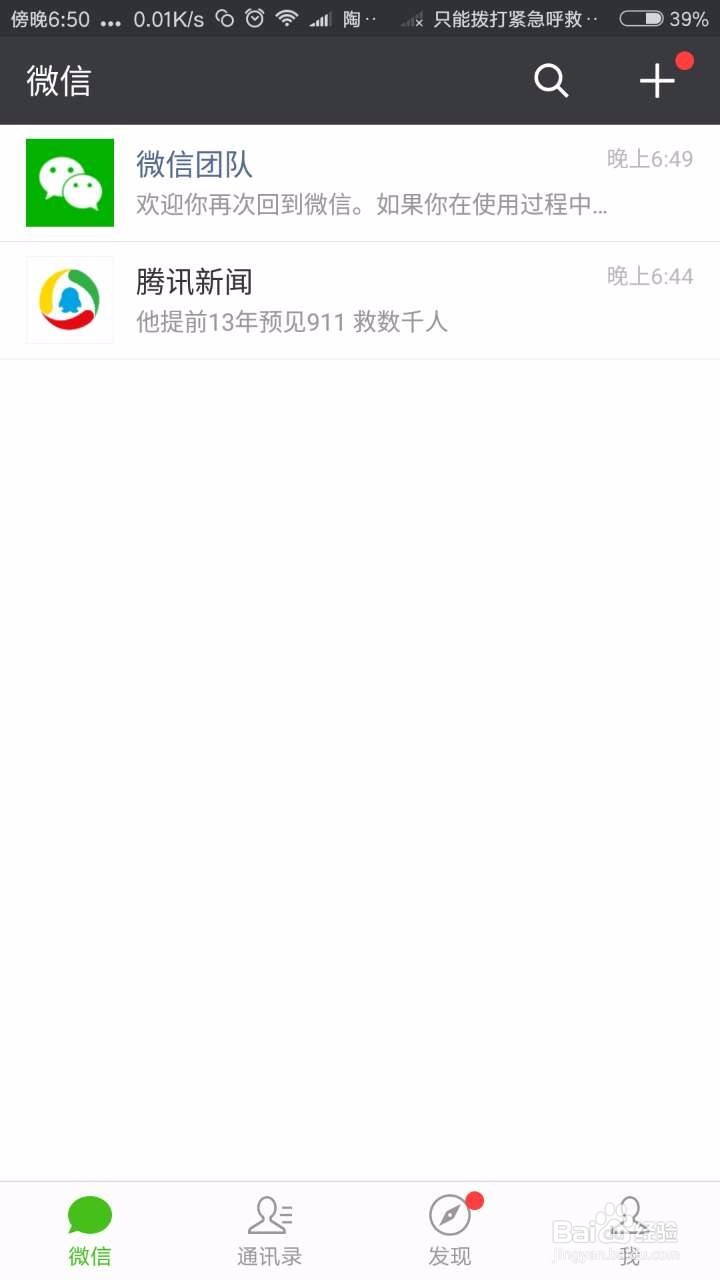Open the WeChat search icon

(x=551, y=81)
